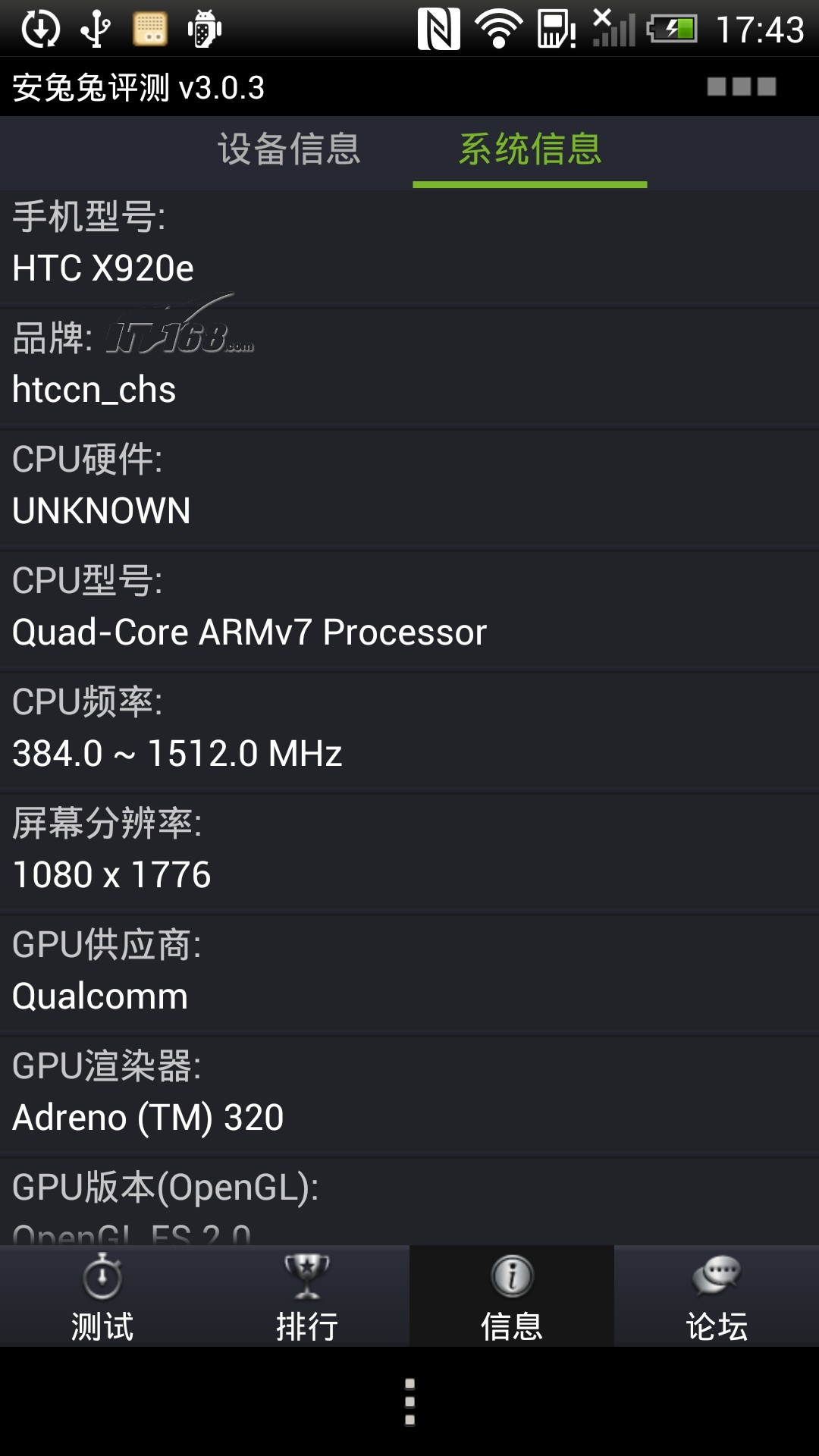Switch to the 系统信息 tab
This screenshot has width=819, height=1456.
click(x=529, y=149)
